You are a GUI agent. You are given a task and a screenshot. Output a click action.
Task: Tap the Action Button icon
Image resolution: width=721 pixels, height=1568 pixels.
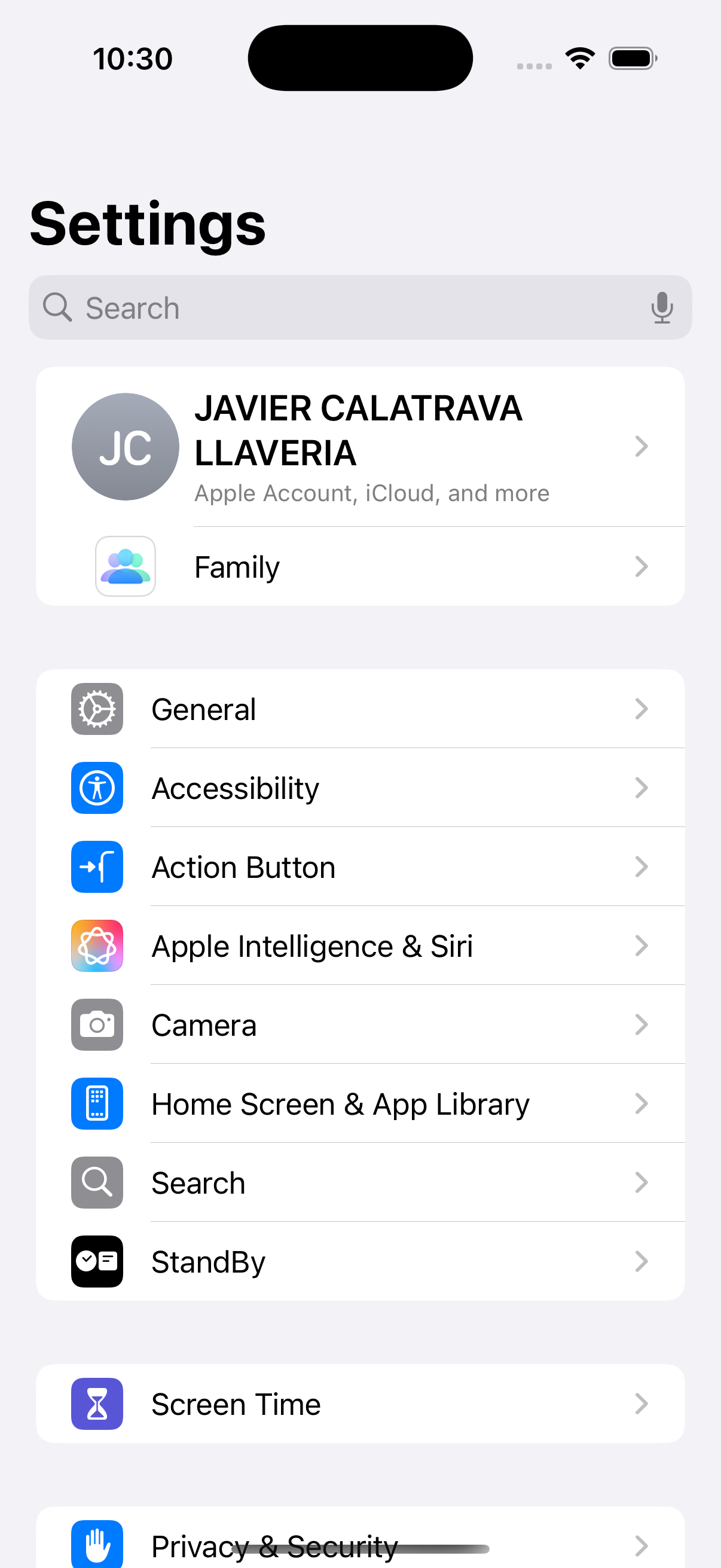[97, 866]
